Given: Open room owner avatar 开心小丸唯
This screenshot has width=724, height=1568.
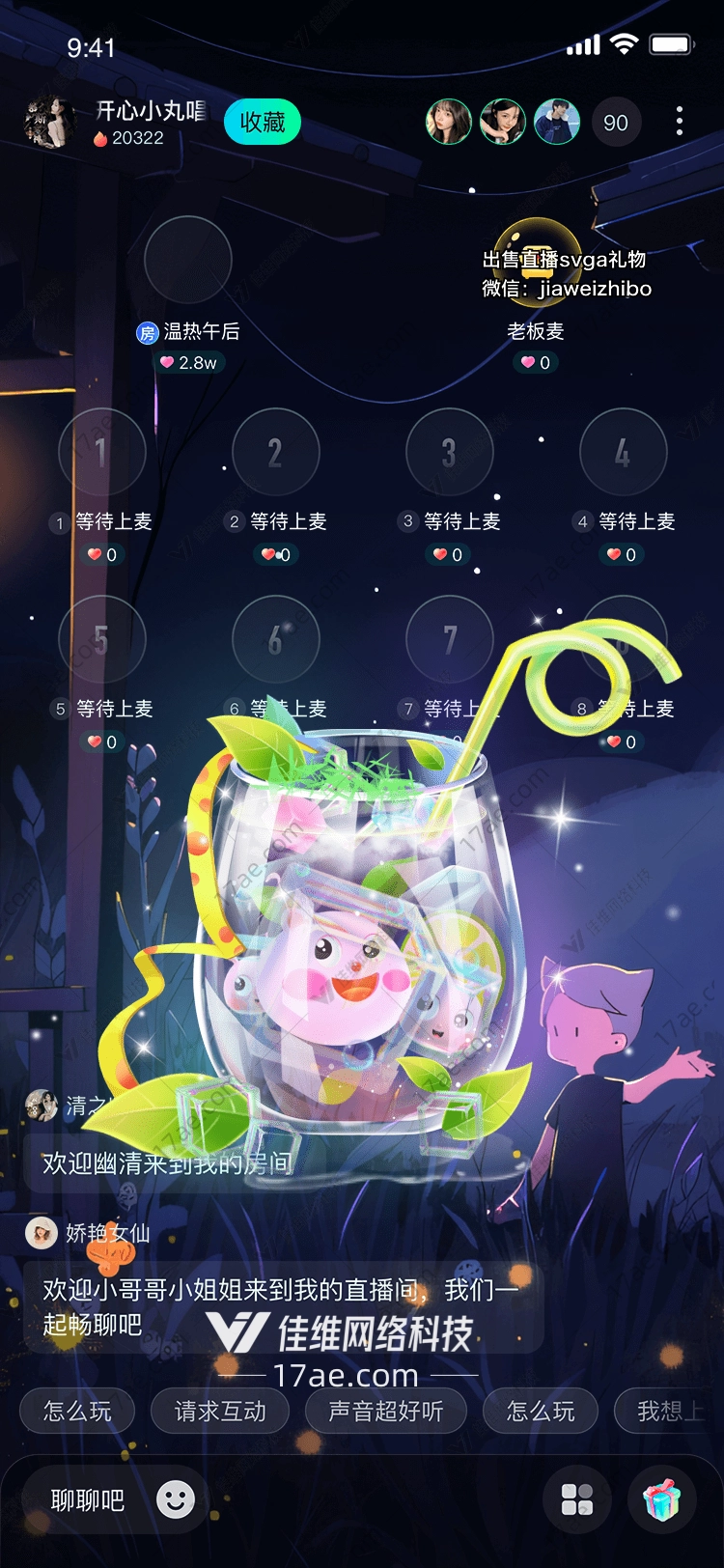Looking at the screenshot, I should tap(49, 123).
